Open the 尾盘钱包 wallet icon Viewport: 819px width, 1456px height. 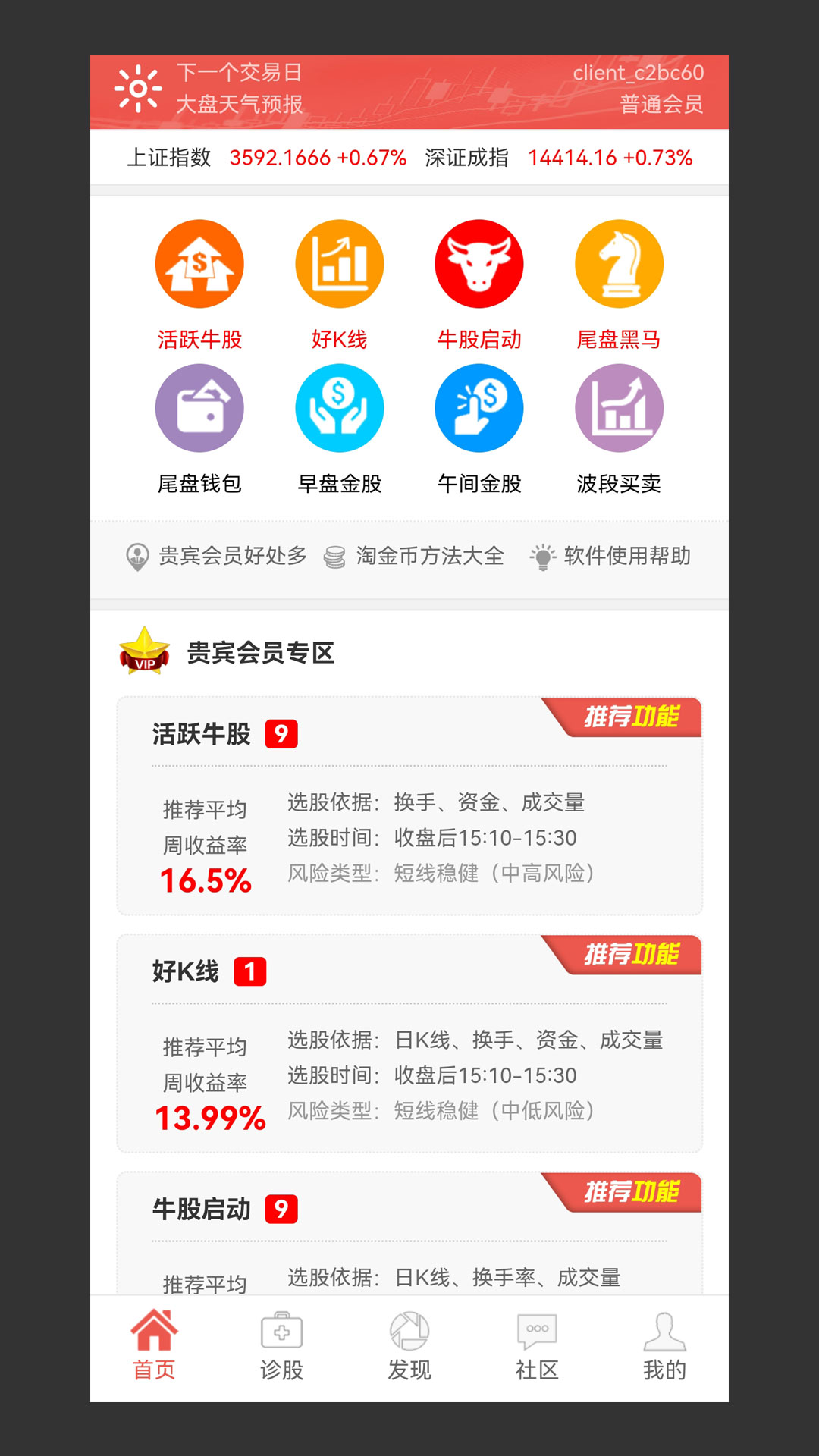click(x=199, y=409)
